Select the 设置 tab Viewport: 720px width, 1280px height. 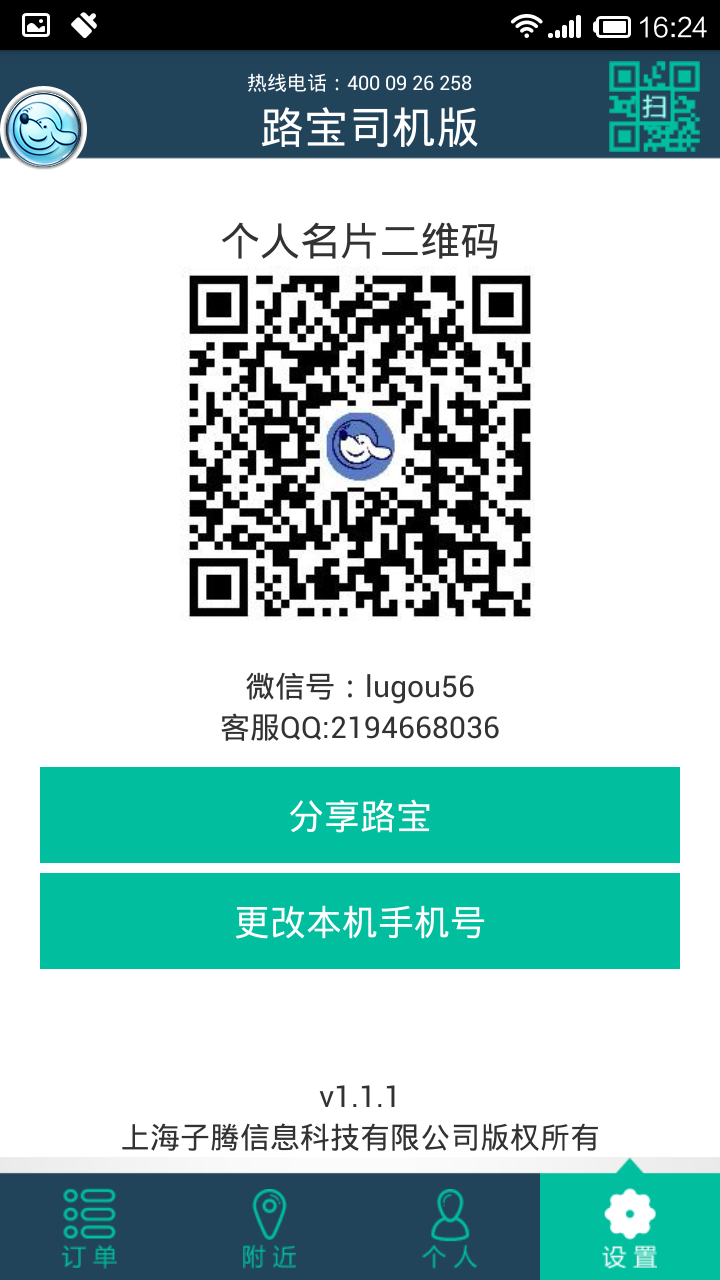630,1227
